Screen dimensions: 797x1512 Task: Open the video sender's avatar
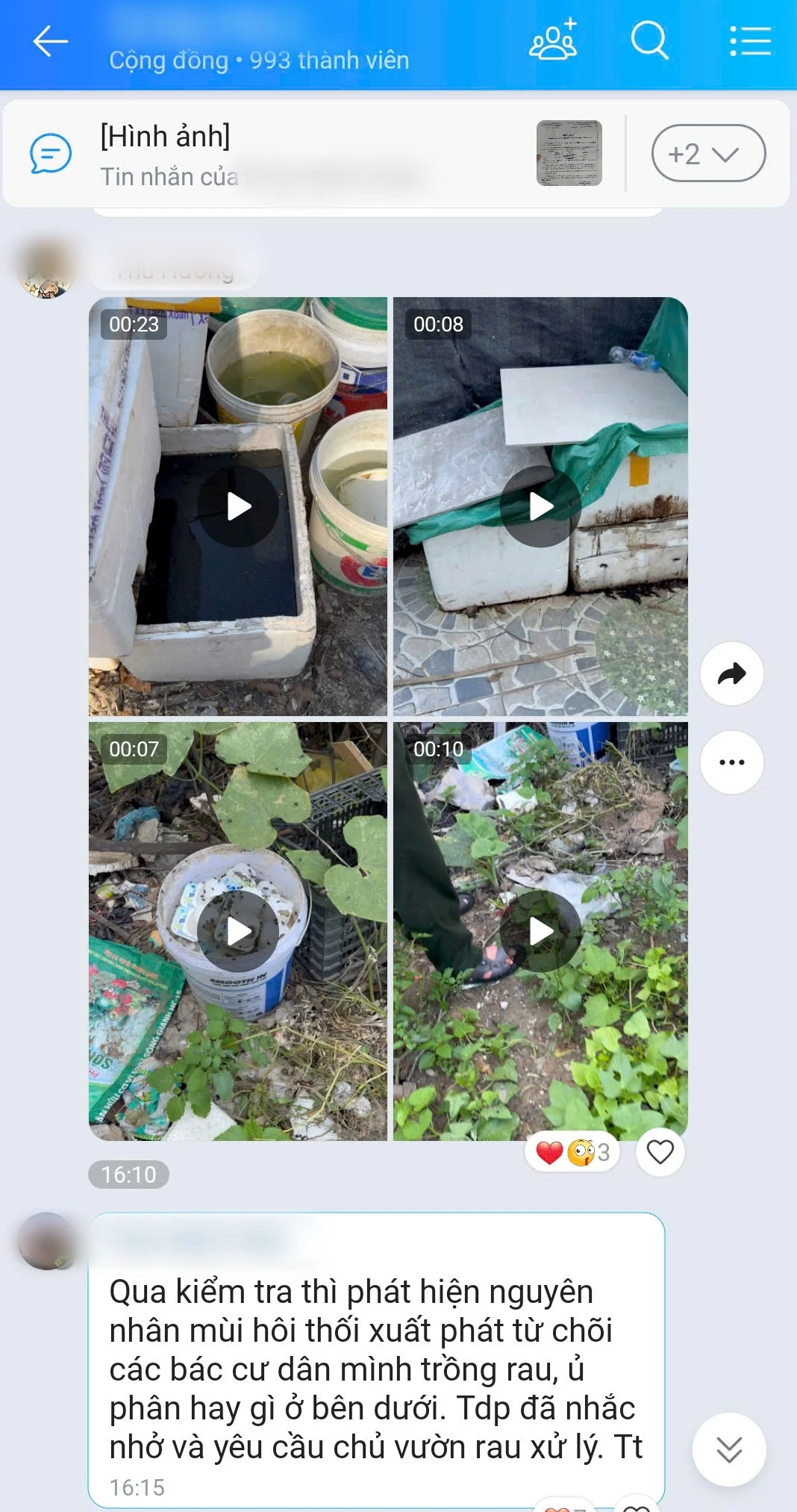(46, 270)
